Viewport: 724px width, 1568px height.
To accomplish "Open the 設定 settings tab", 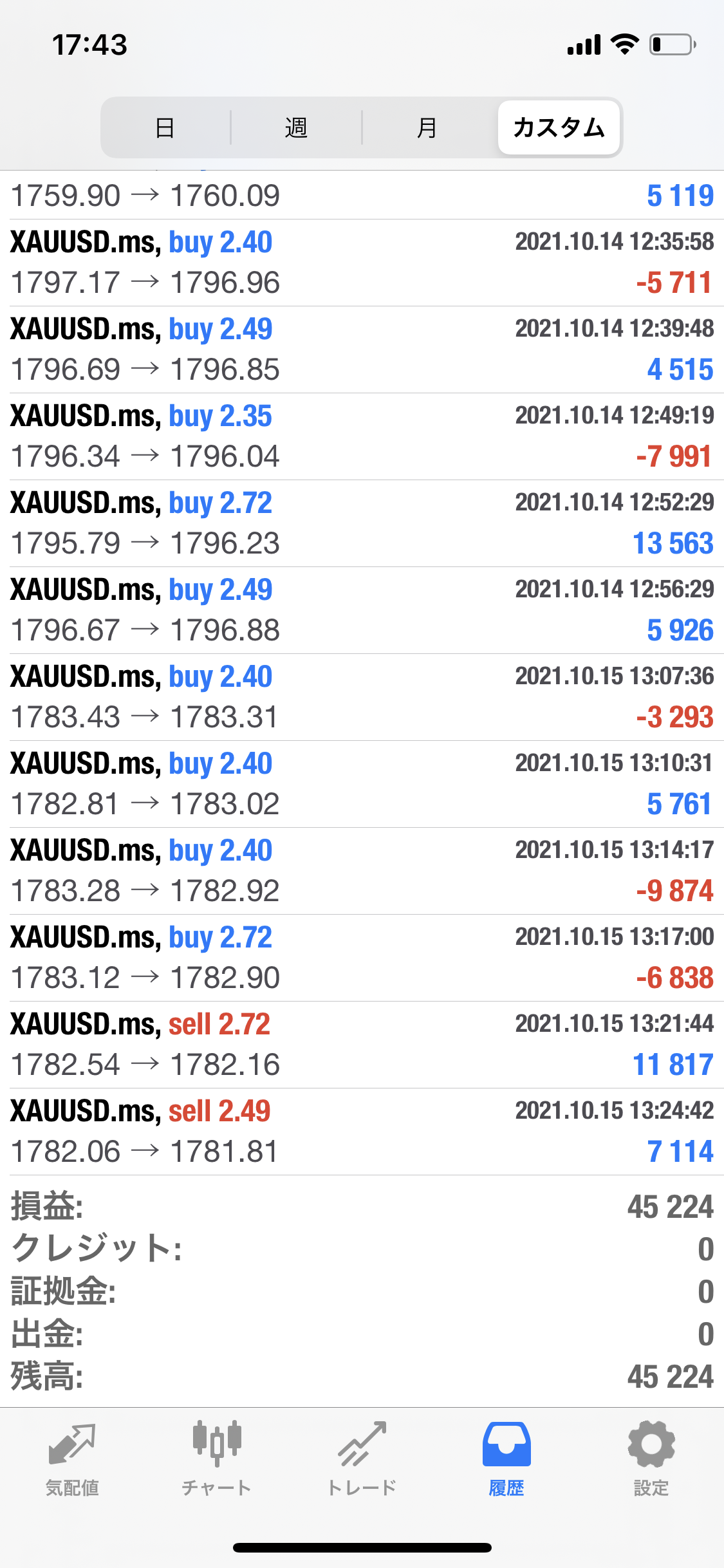I will coord(651,1459).
